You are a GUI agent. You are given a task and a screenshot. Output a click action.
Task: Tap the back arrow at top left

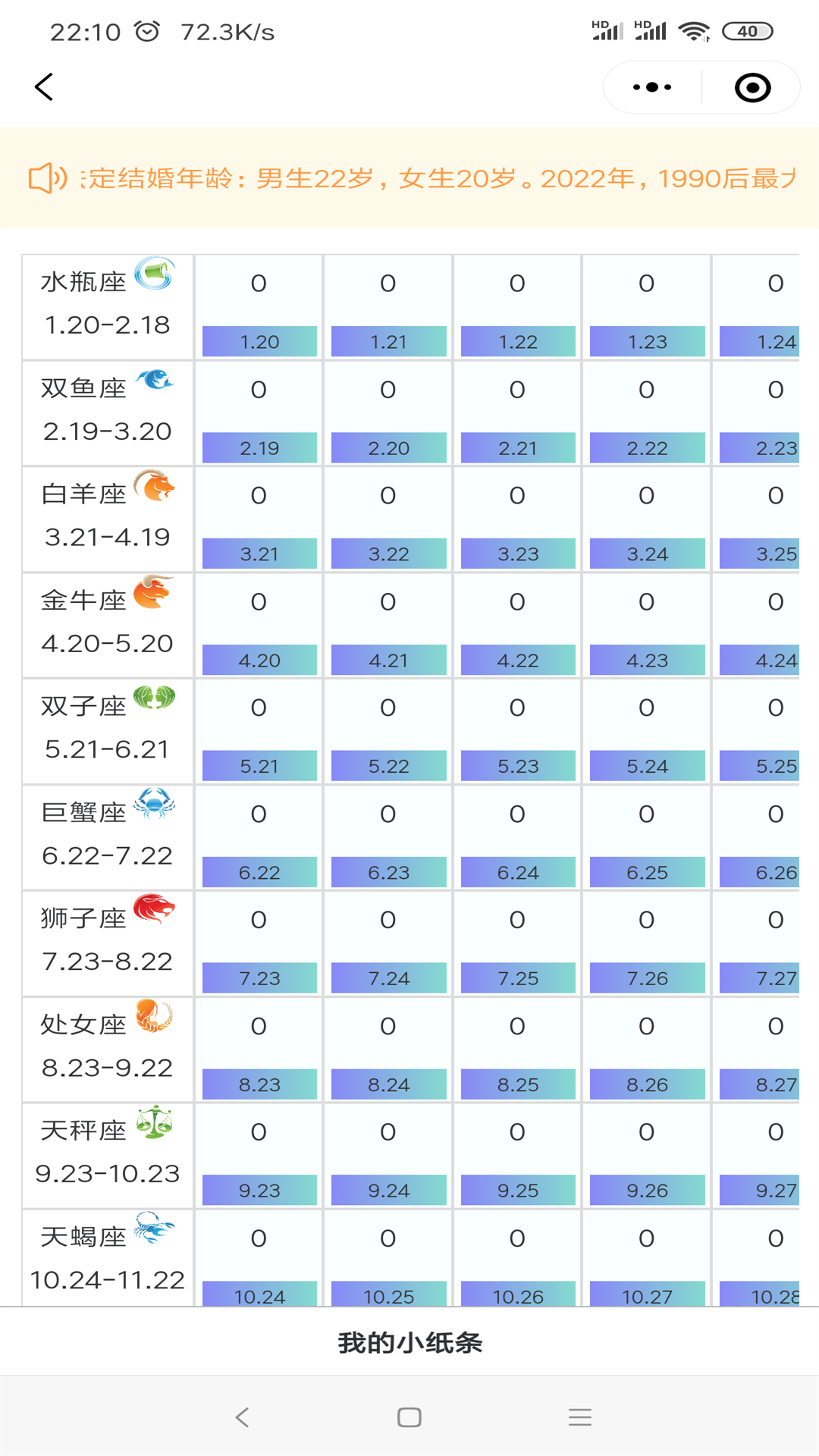pos(43,86)
